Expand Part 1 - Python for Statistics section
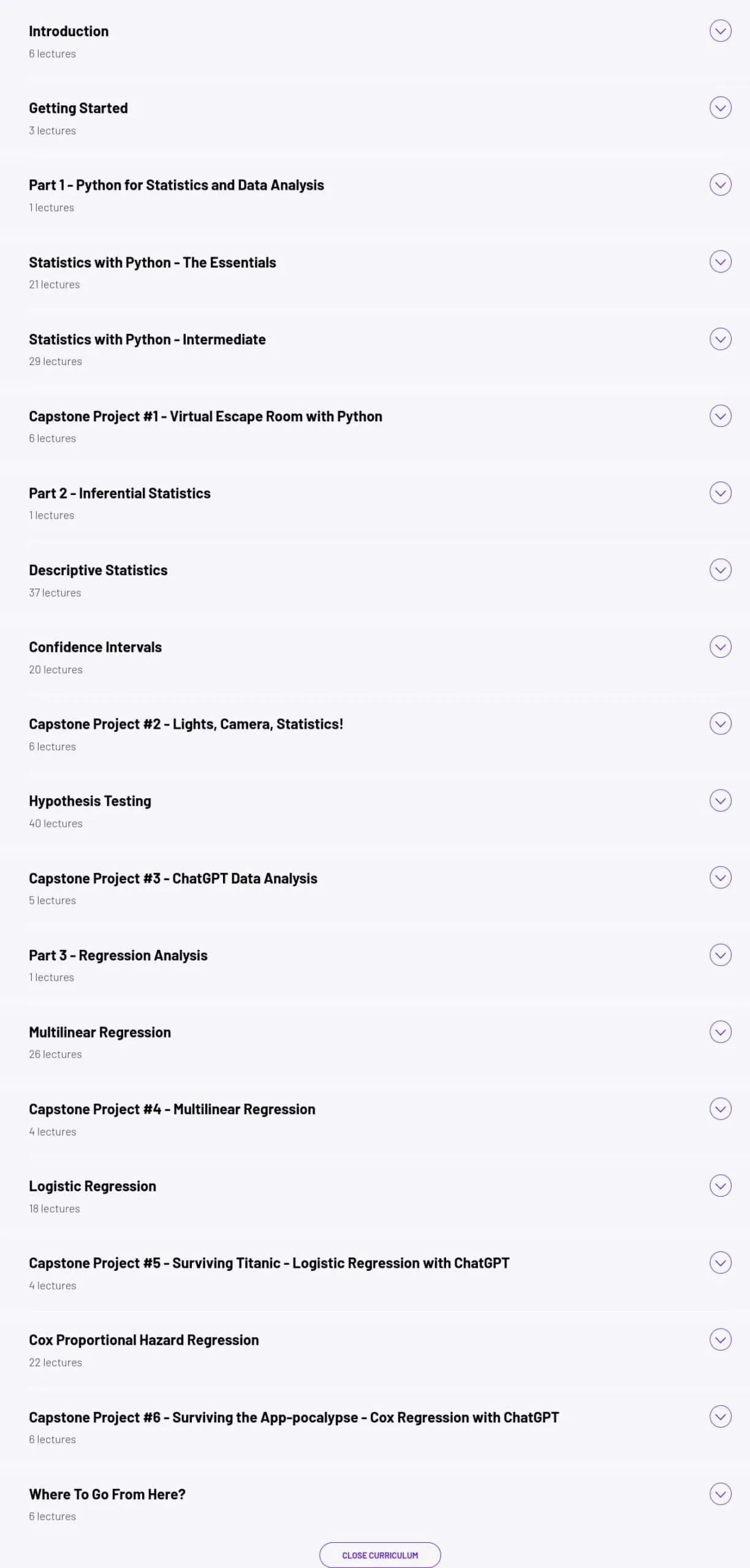The image size is (750, 1568). click(x=721, y=184)
